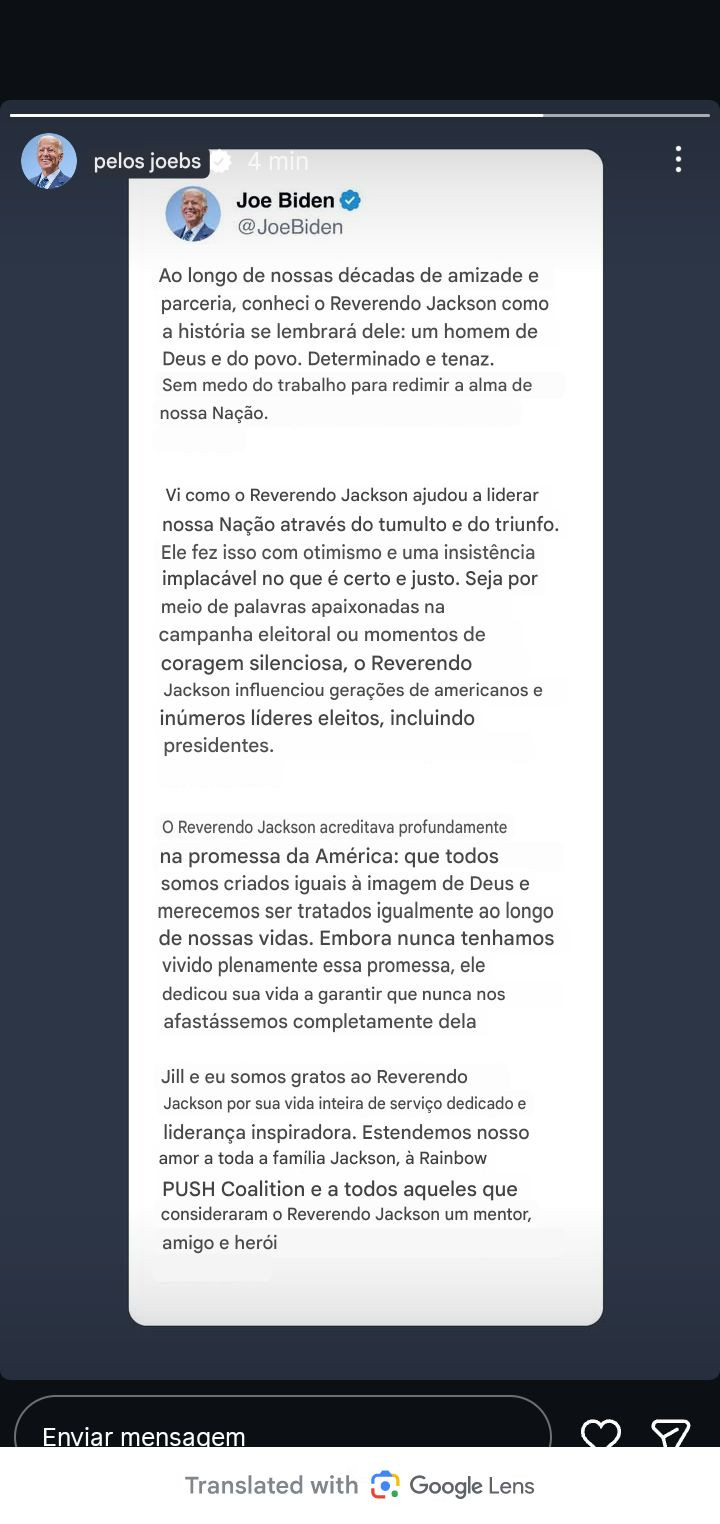Tap the pelos joebs username

(x=147, y=161)
